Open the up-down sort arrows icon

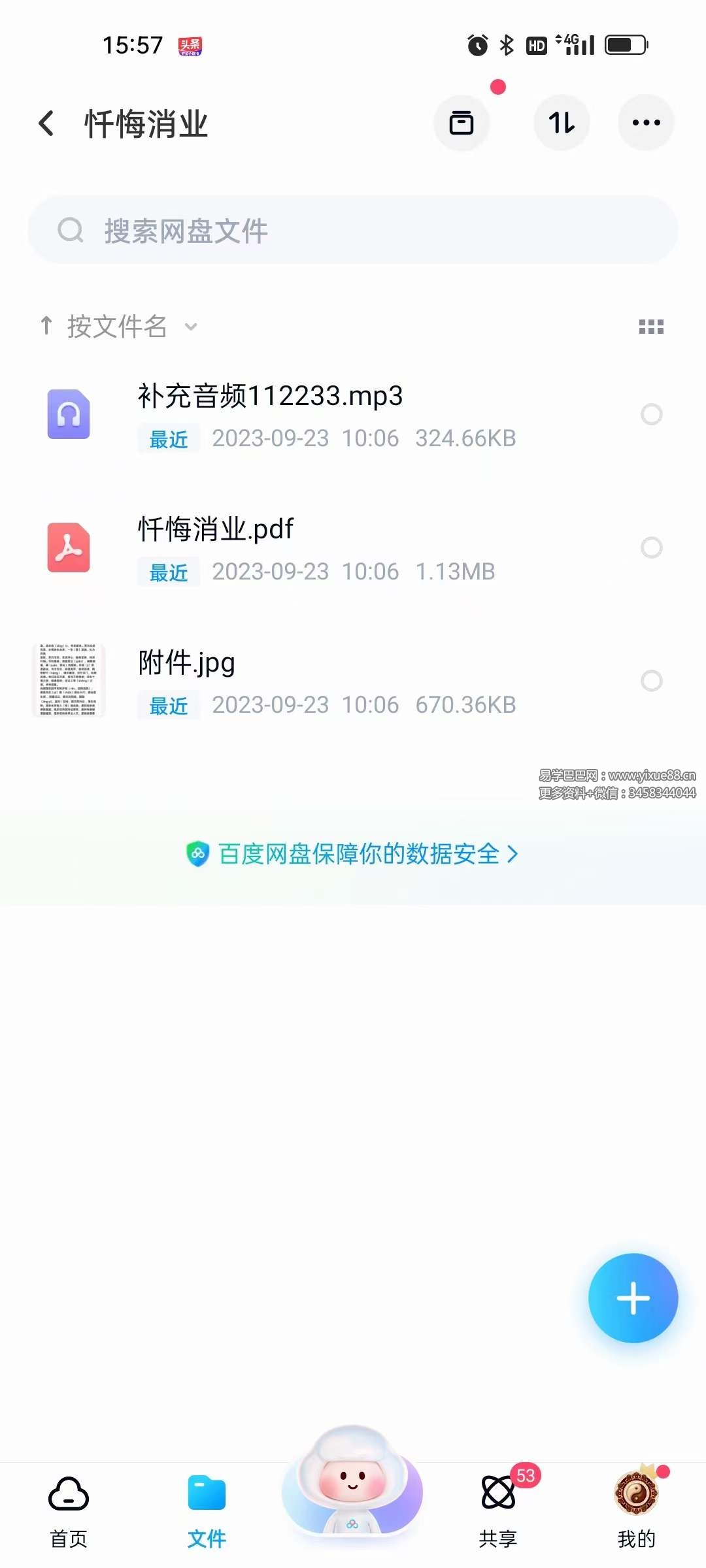click(562, 123)
